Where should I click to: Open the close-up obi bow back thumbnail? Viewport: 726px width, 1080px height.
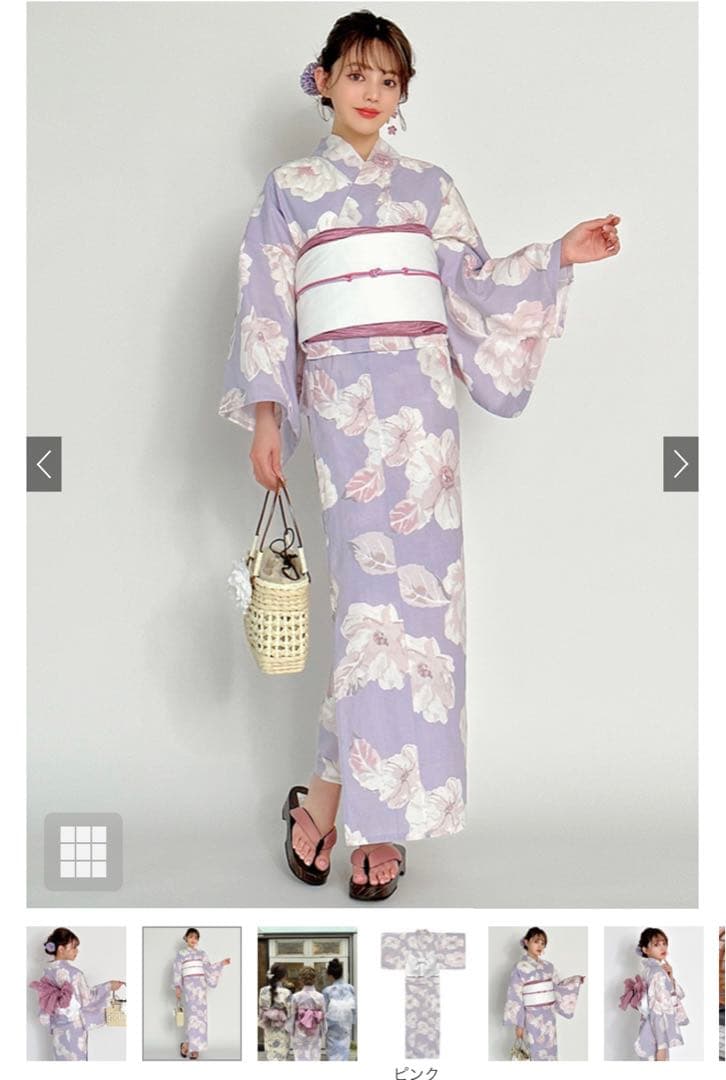[x=653, y=993]
